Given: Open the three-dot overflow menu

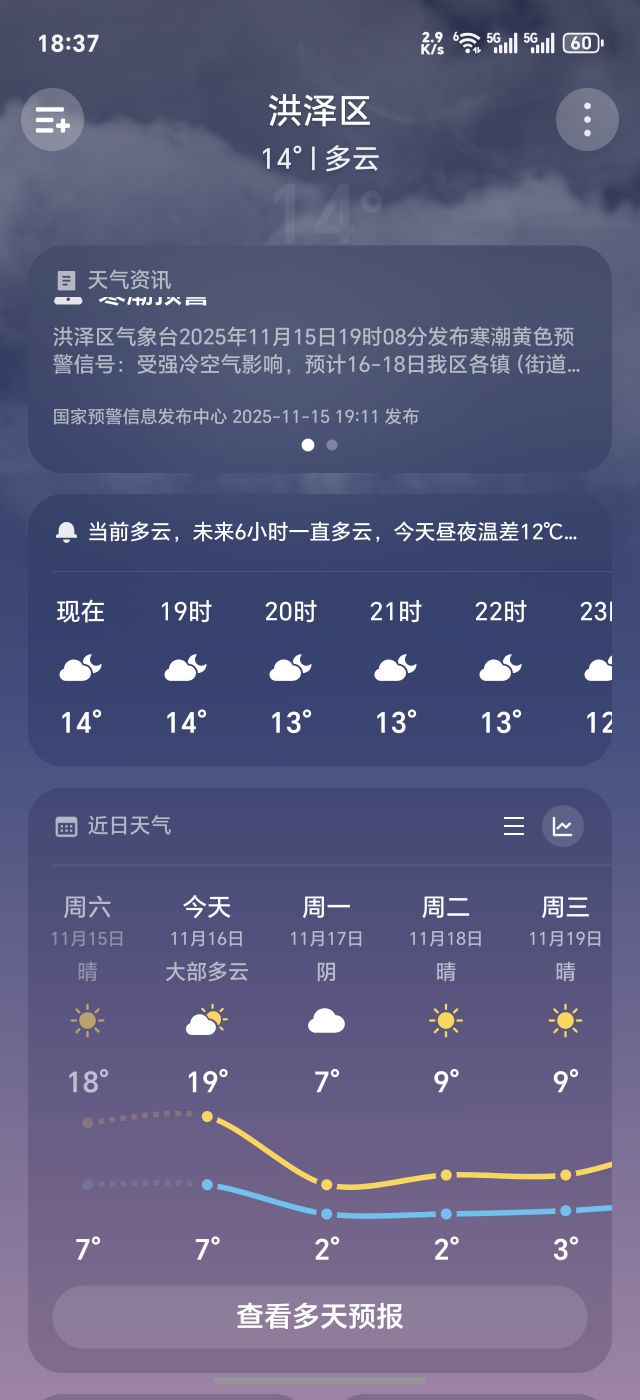Looking at the screenshot, I should click(587, 120).
